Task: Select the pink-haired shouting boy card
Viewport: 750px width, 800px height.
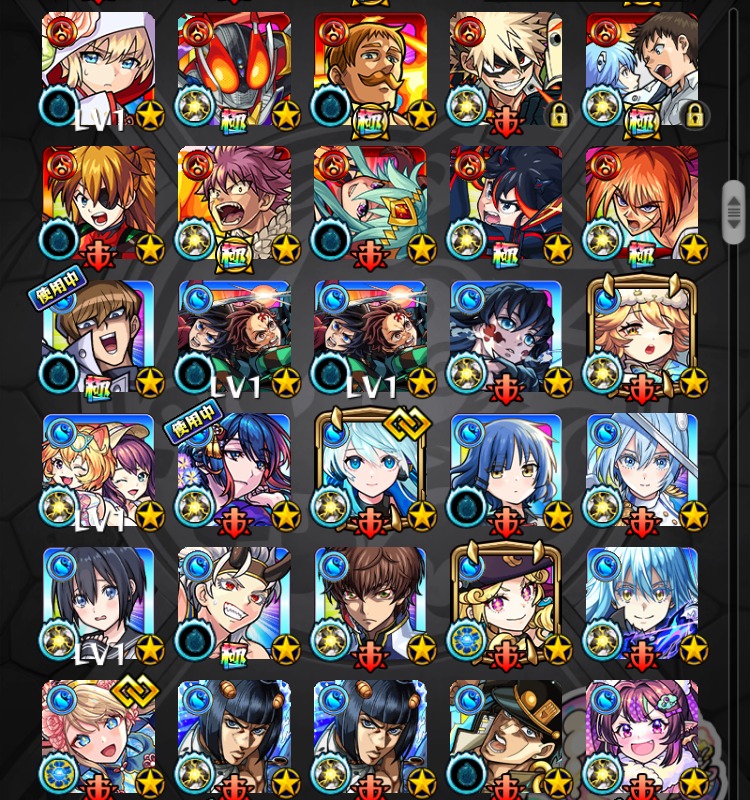Action: 234,205
